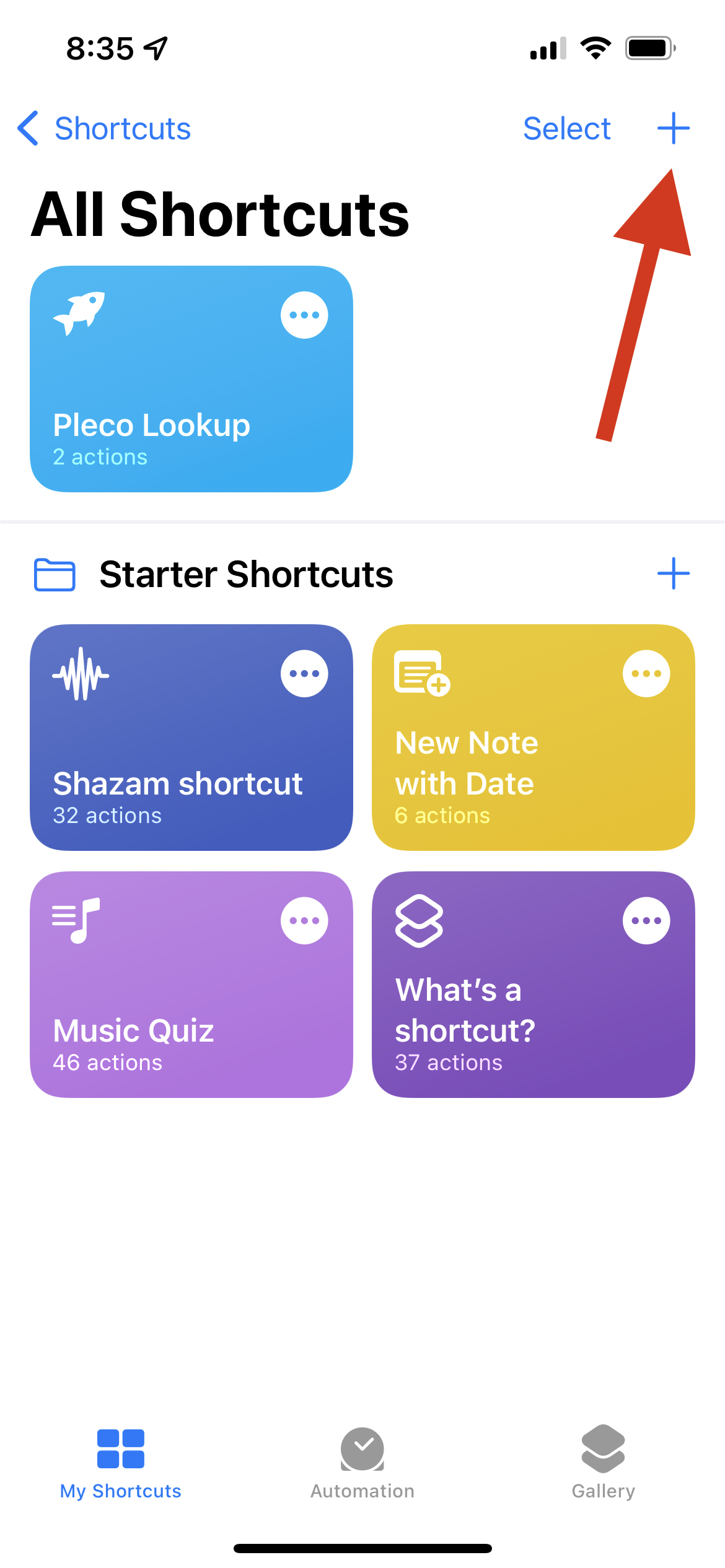Viewport: 725px width, 1568px height.
Task: Run the Shazam shortcut card
Action: click(x=191, y=738)
